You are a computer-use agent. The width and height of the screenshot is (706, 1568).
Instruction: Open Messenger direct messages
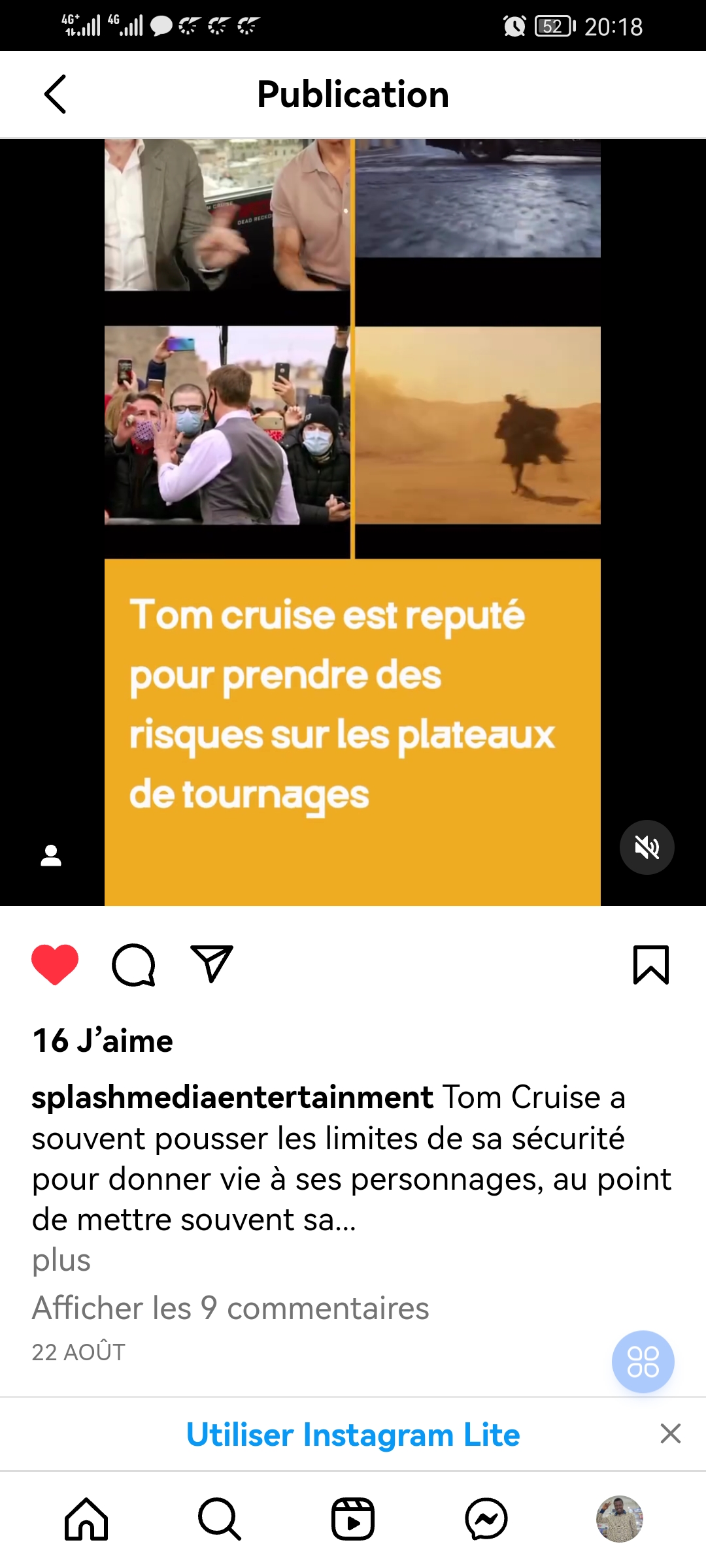tap(486, 1519)
